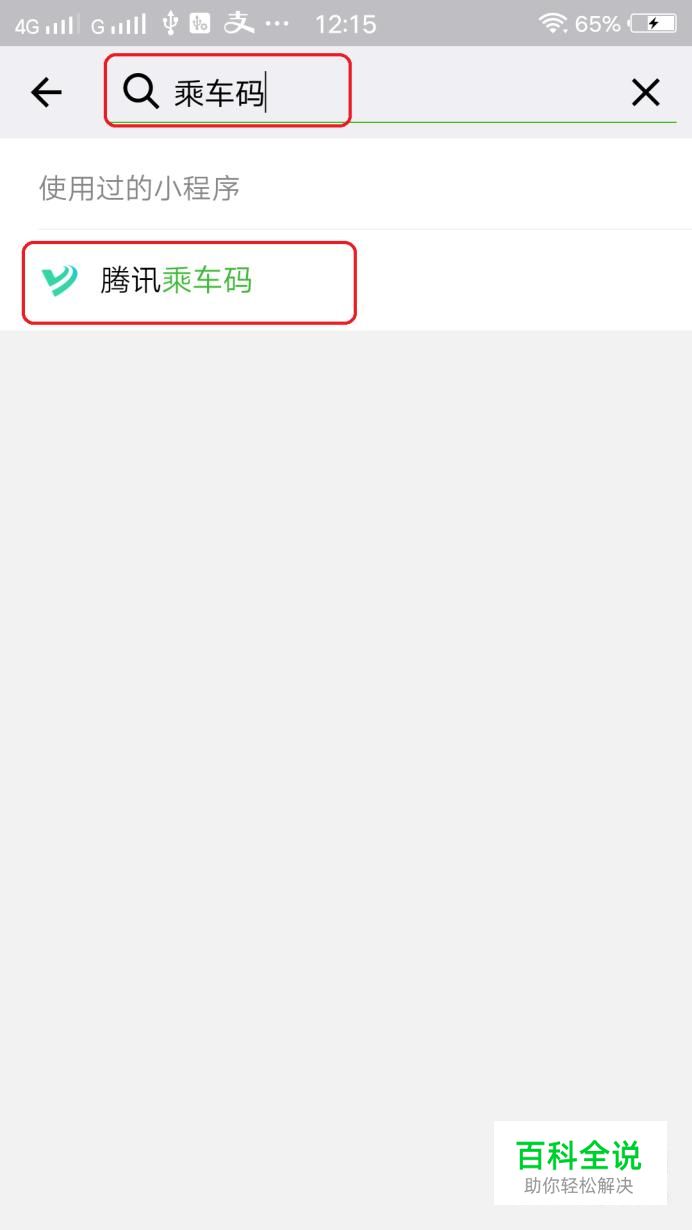Clear the search text
This screenshot has height=1230, width=692.
click(x=646, y=93)
